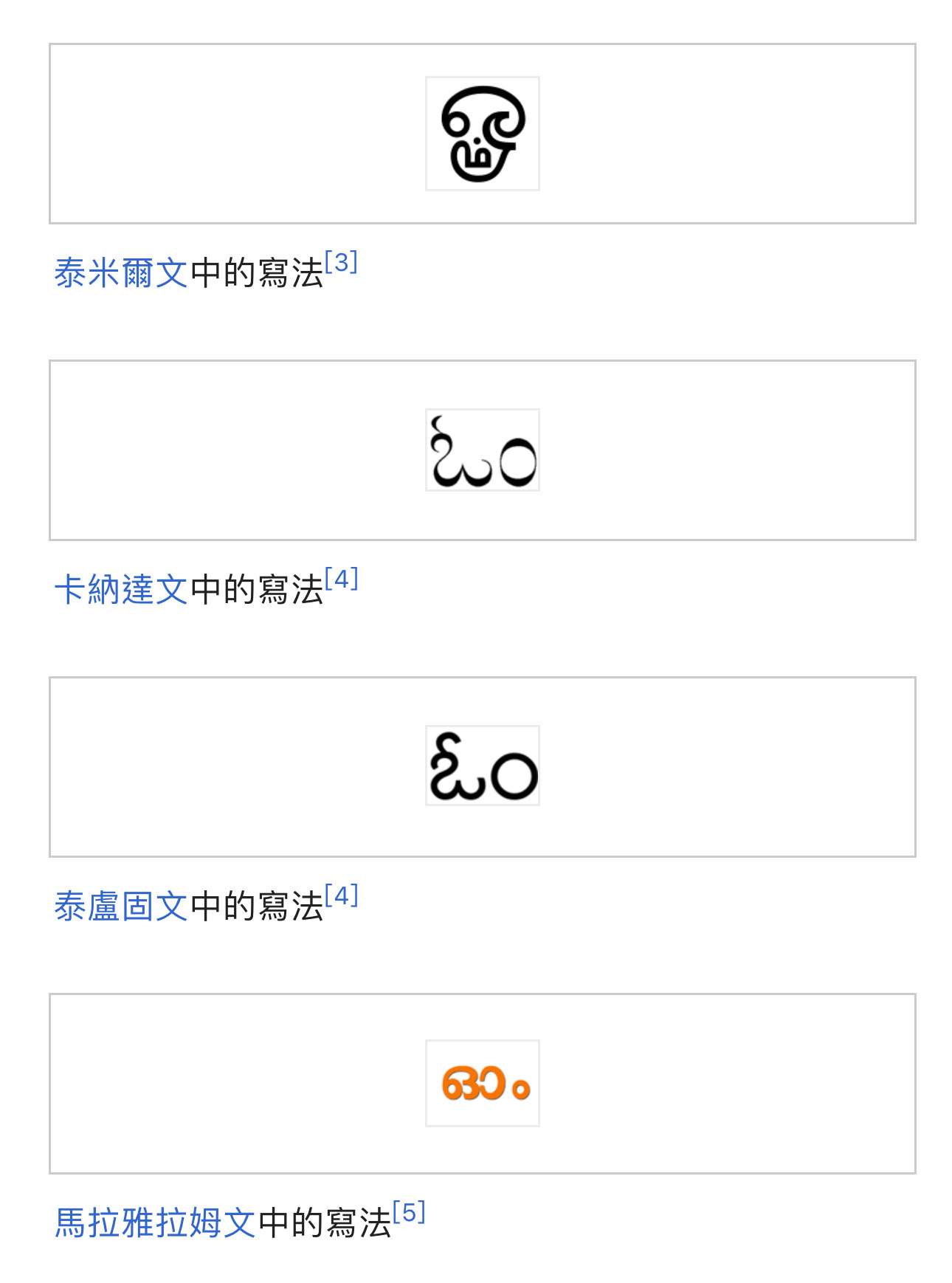Open the orange Malayalam Om image
The height and width of the screenshot is (1283, 952).
[x=482, y=1083]
